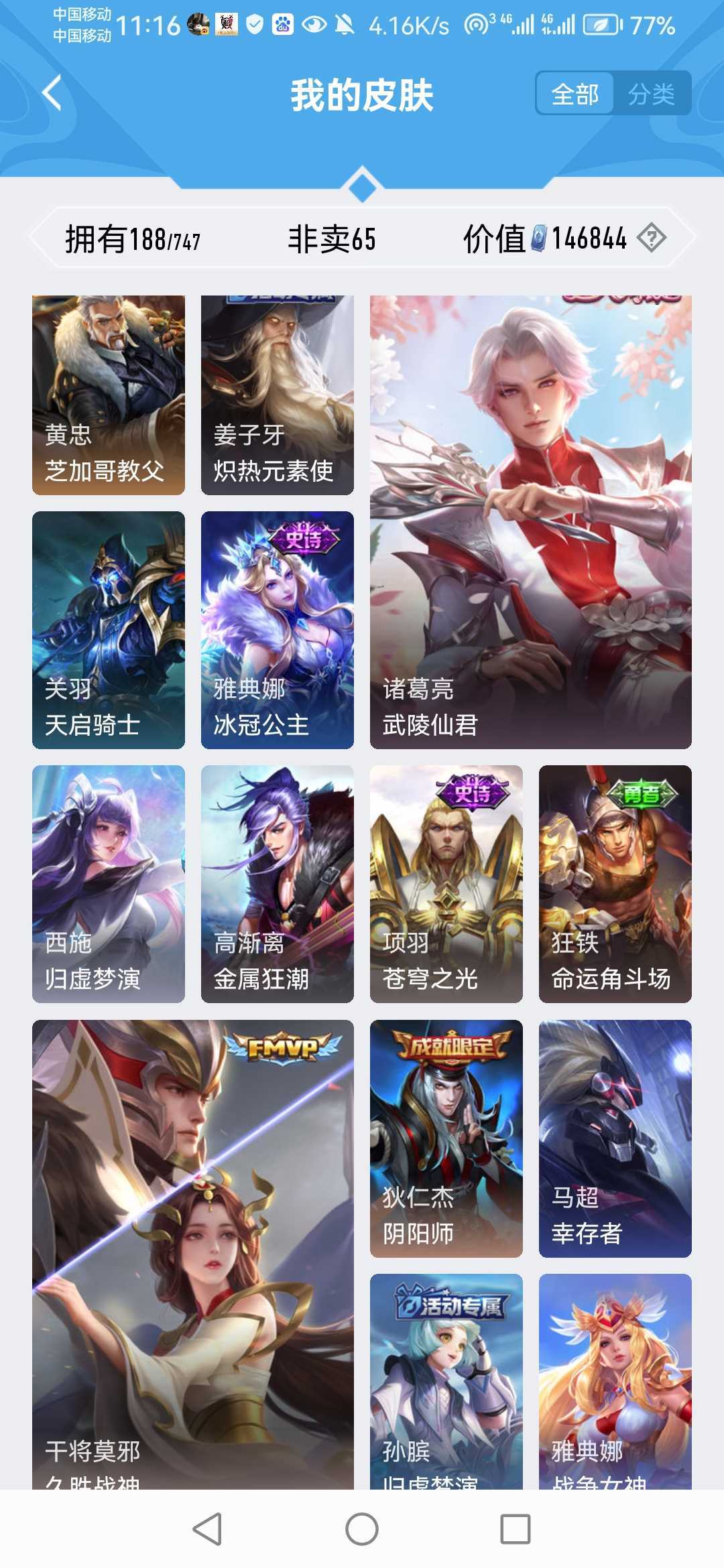Viewport: 724px width, 1568px height.
Task: Open system recent apps
Action: (x=516, y=1529)
